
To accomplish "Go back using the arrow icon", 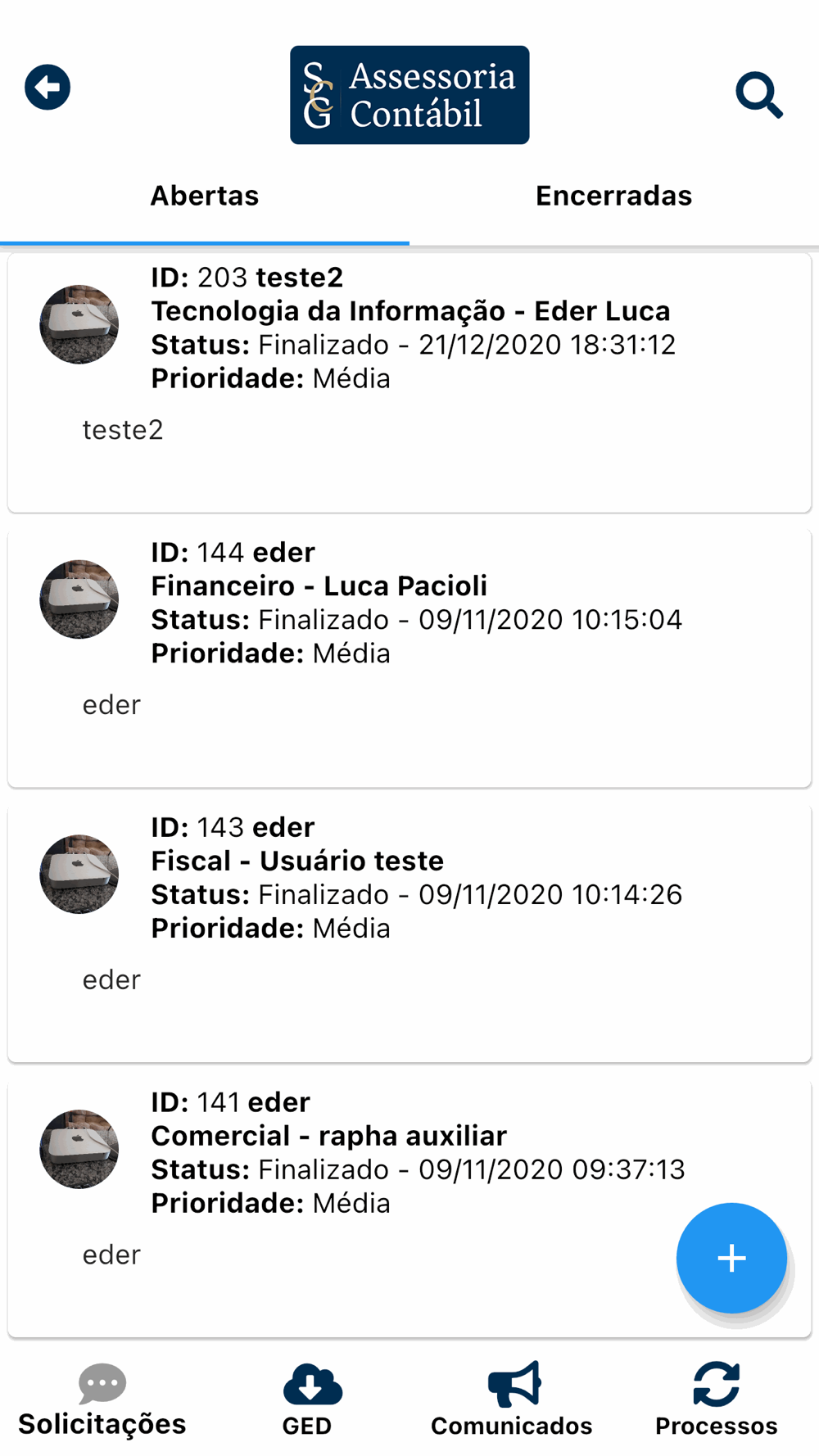I will point(48,87).
